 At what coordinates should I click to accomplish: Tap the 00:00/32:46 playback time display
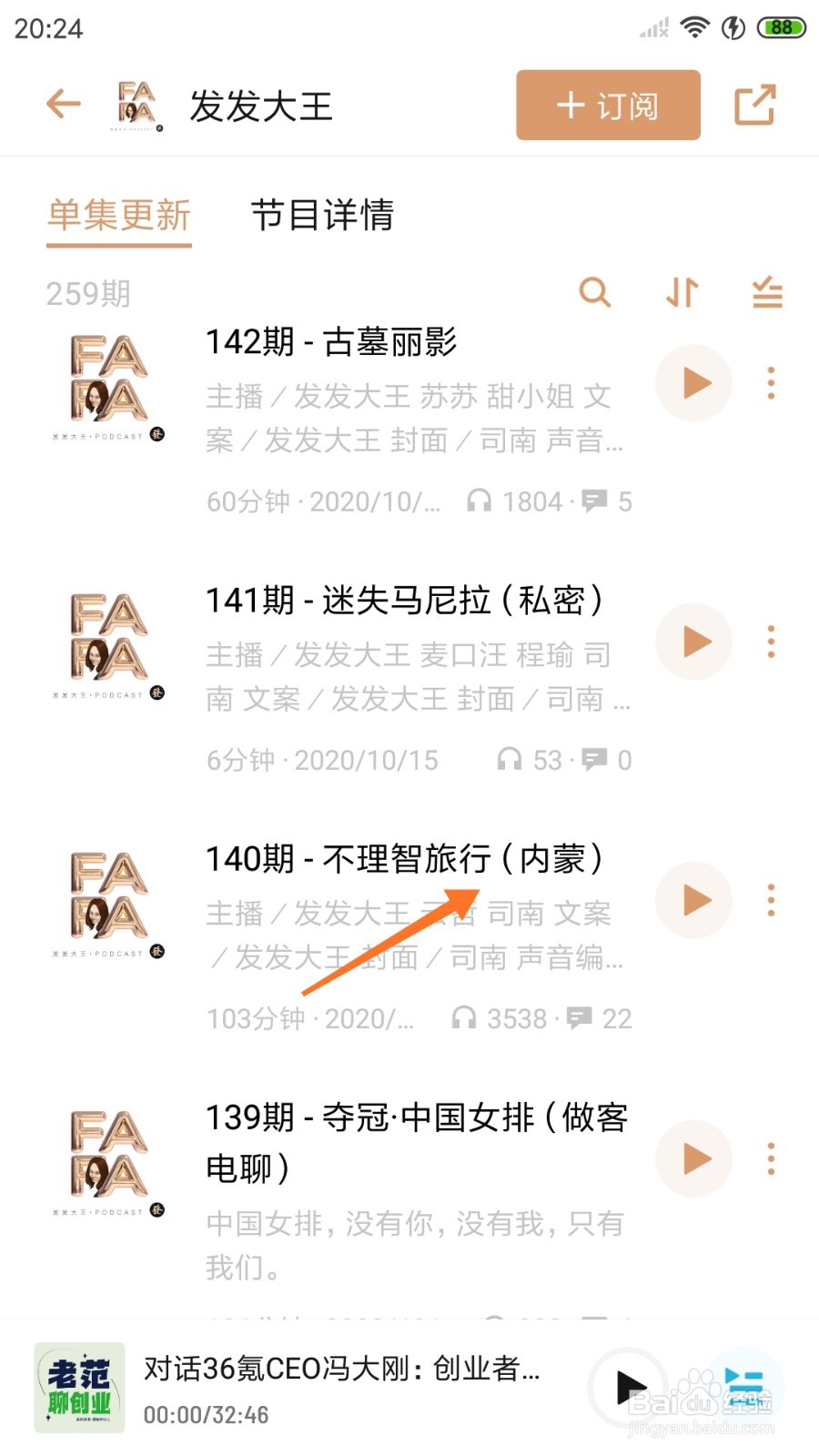tap(207, 1415)
